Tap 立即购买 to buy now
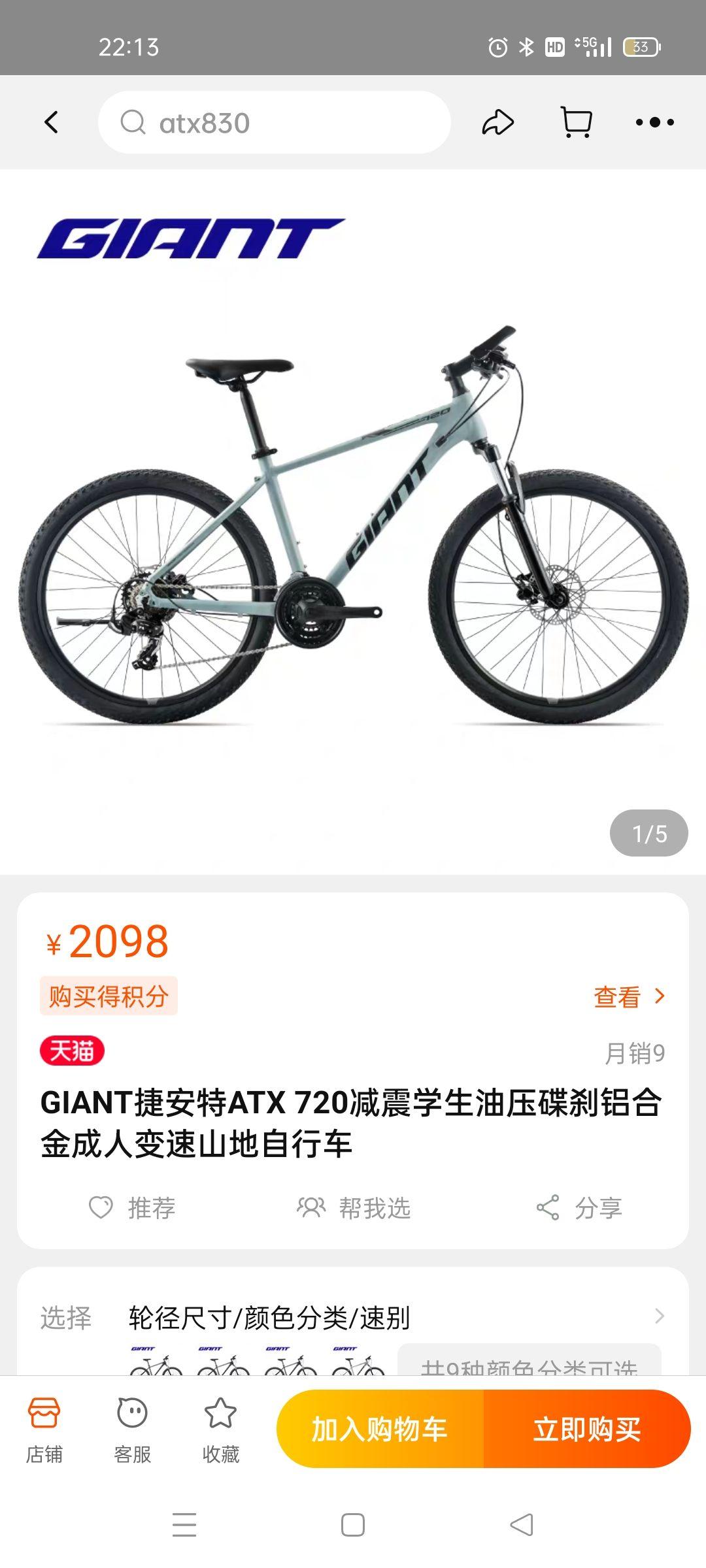 pos(587,1429)
